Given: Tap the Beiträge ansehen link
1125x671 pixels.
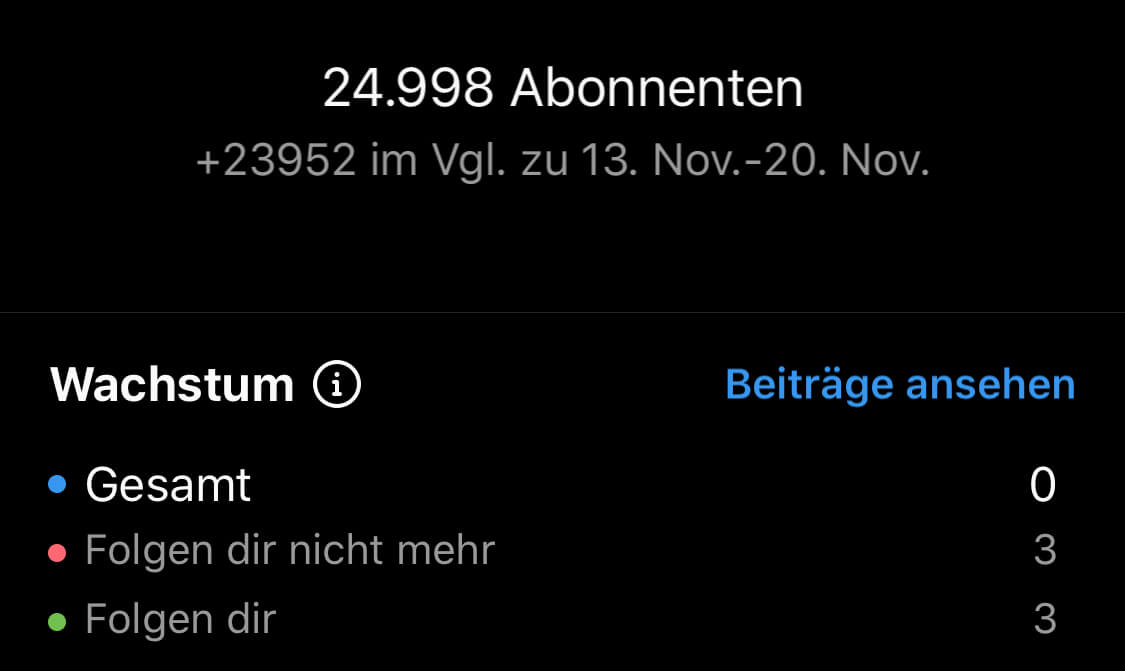Looking at the screenshot, I should coord(899,385).
